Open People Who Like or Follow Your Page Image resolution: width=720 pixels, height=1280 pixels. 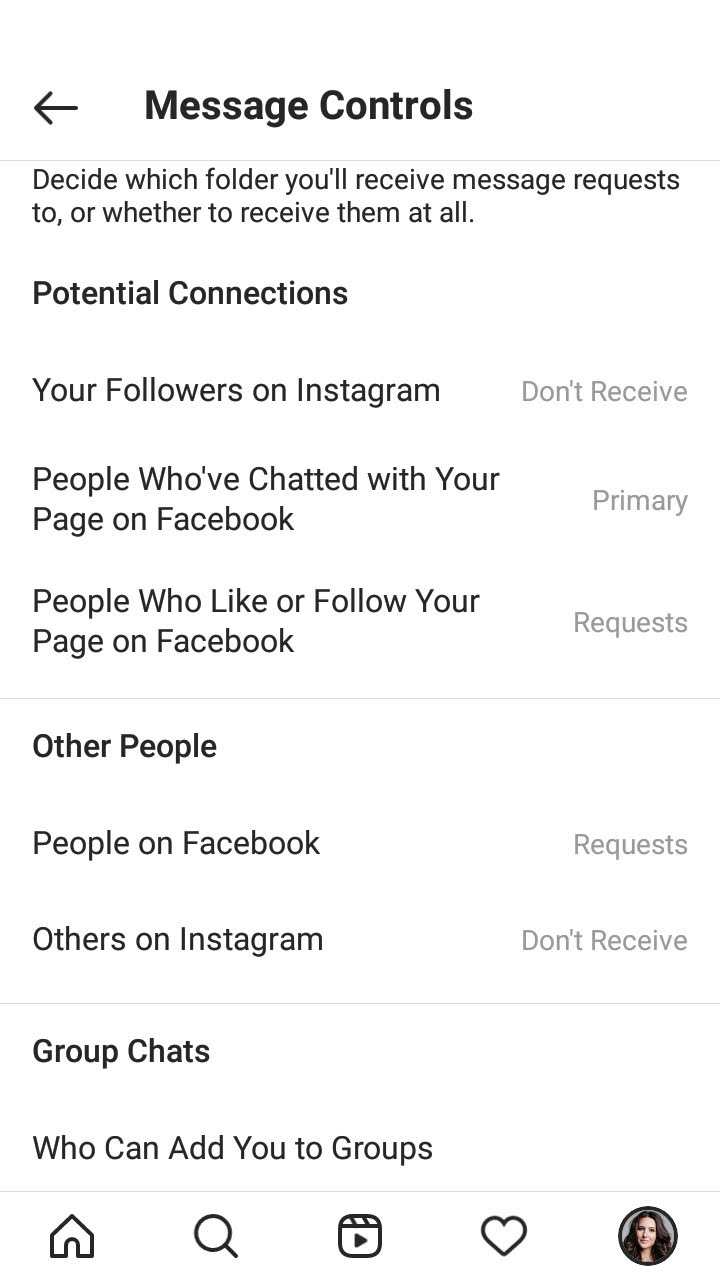coord(360,621)
